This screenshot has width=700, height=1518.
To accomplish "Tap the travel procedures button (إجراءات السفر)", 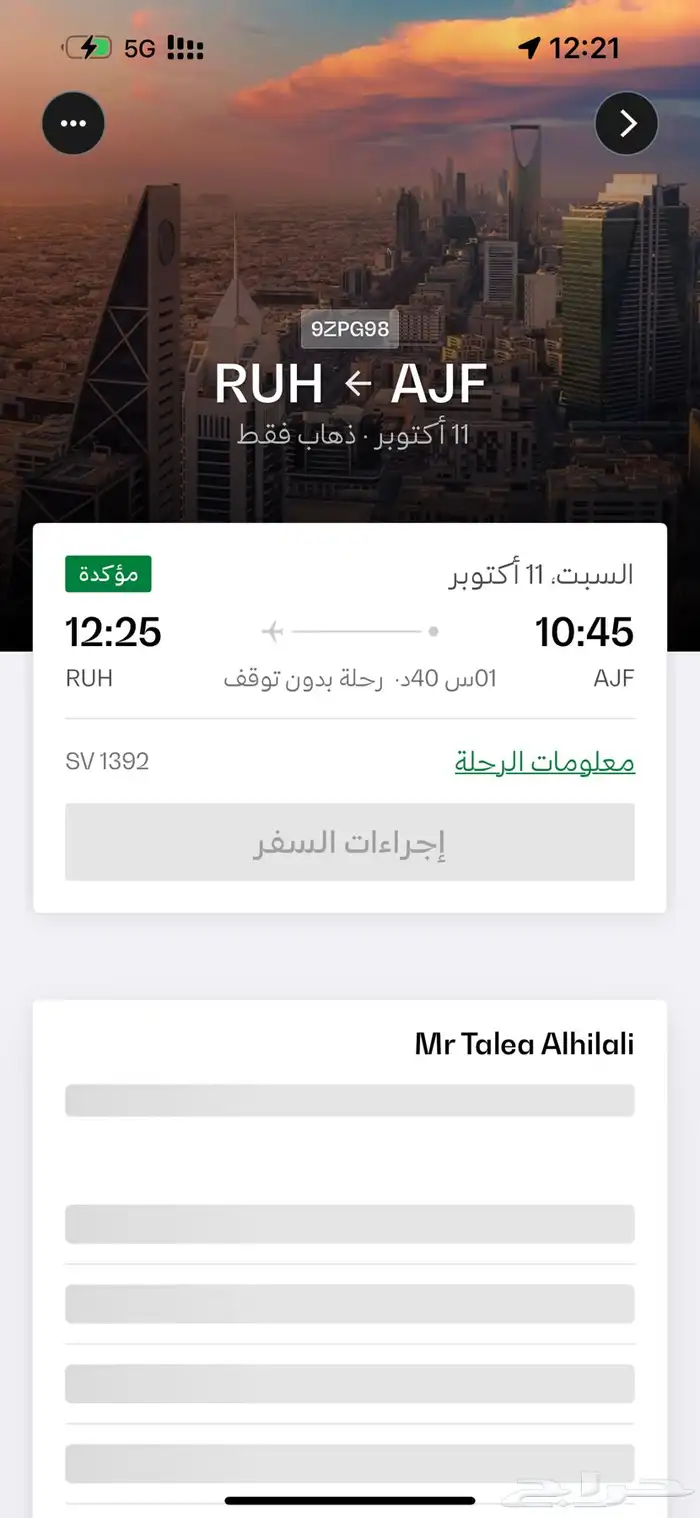I will 350,843.
